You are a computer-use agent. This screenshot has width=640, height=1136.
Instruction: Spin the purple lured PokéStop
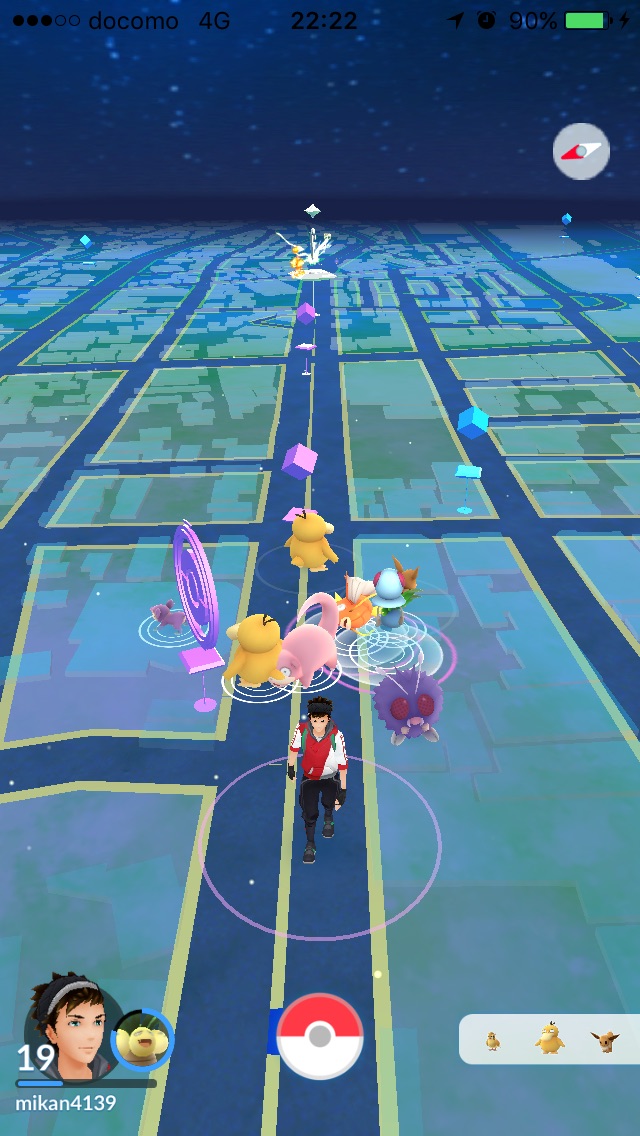pyautogui.click(x=196, y=600)
